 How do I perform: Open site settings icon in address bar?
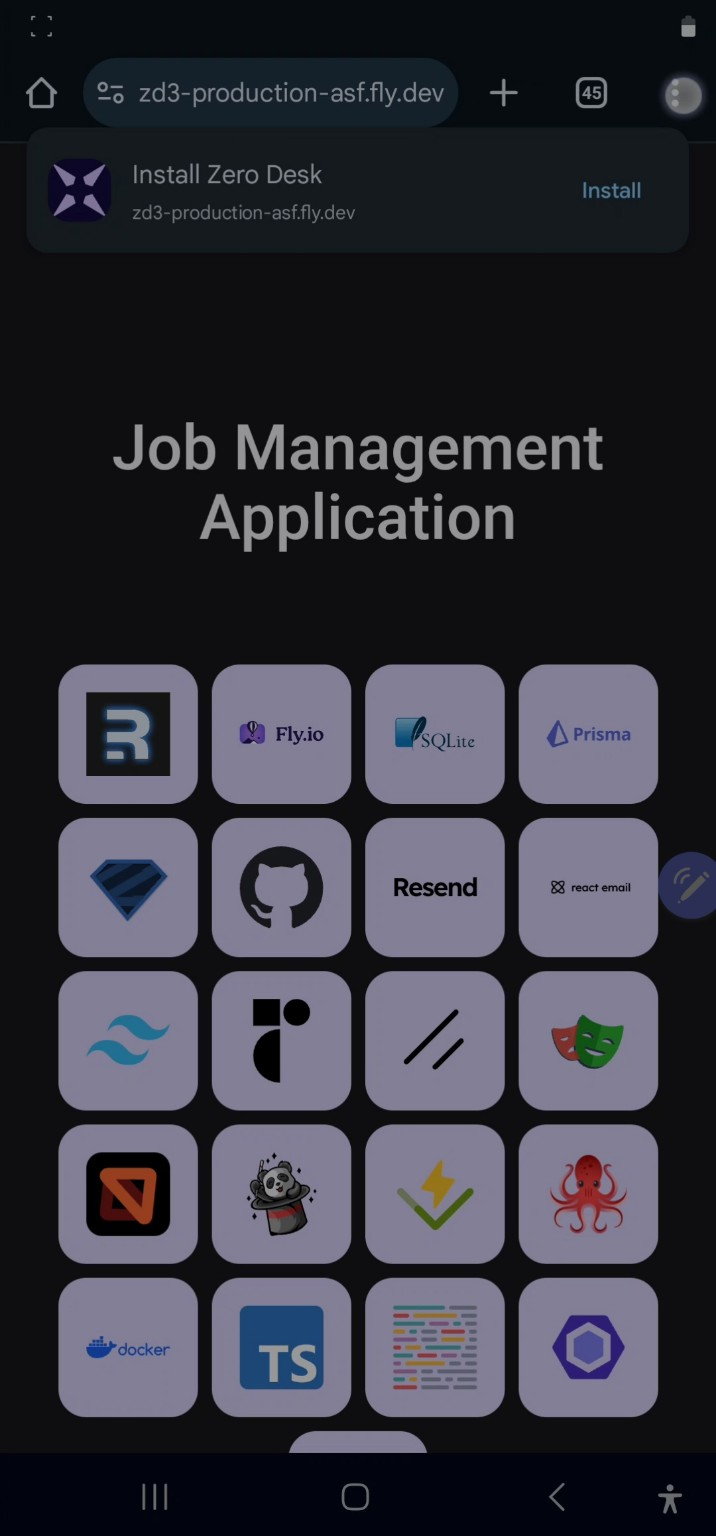point(110,93)
